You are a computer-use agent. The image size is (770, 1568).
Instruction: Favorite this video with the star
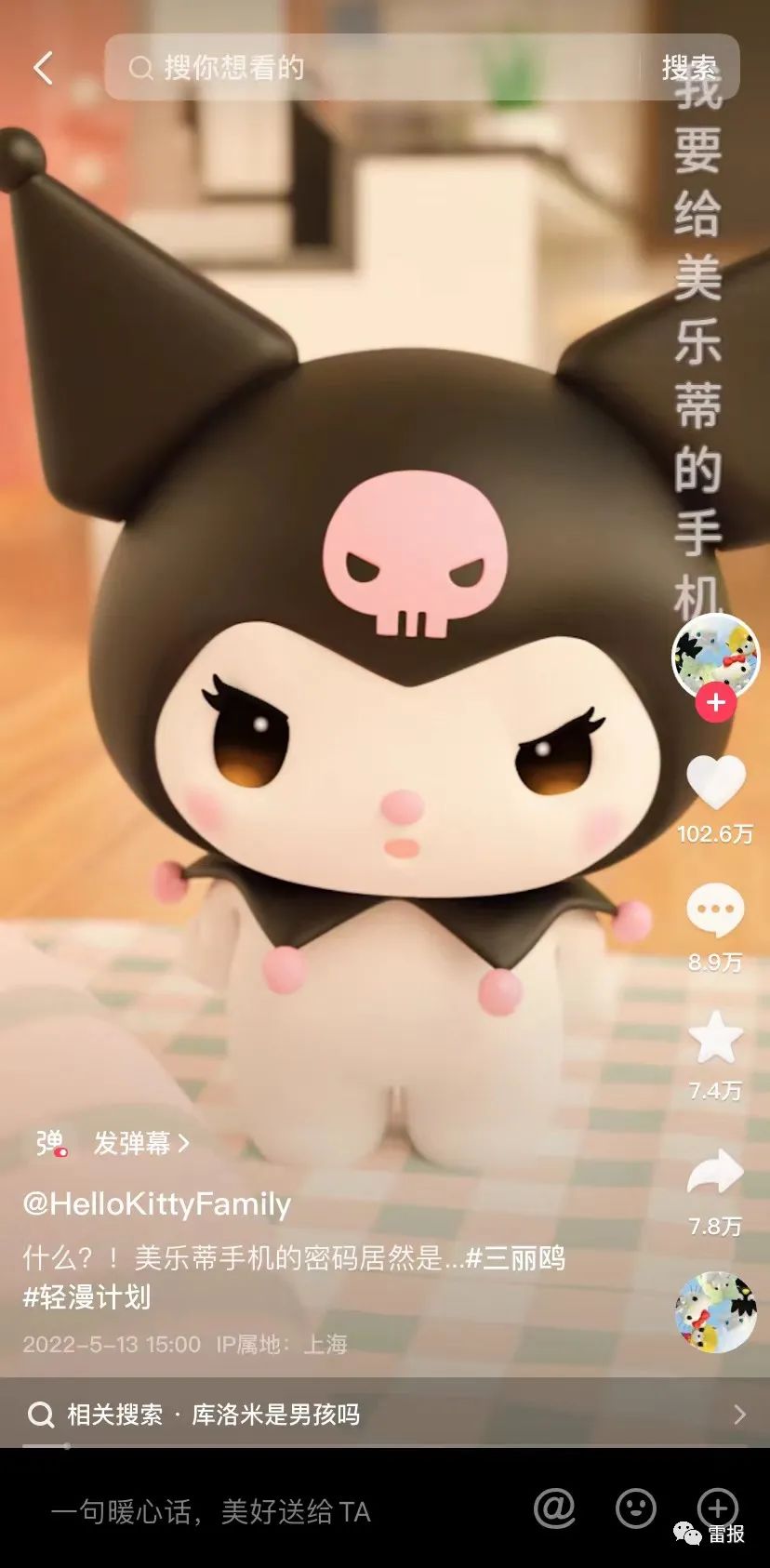715,1039
